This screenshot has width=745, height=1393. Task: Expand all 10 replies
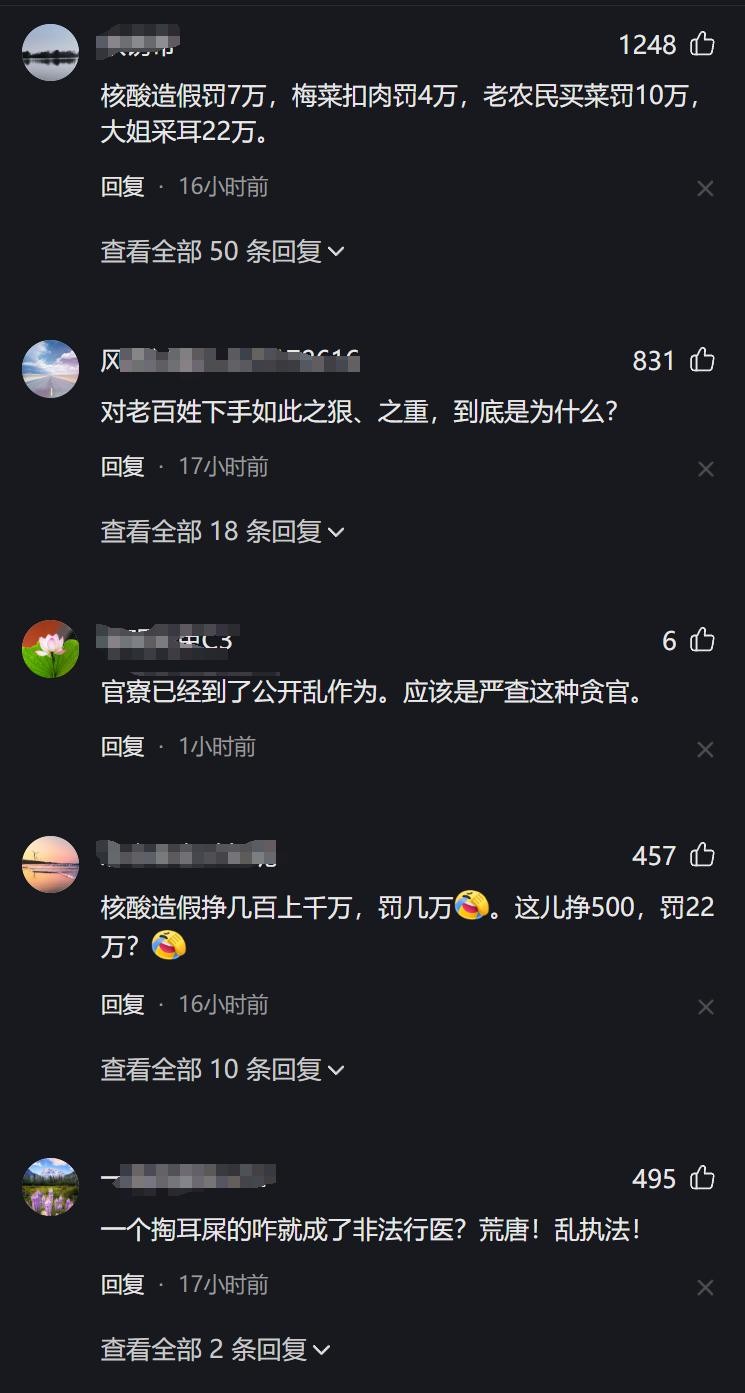tap(222, 1069)
